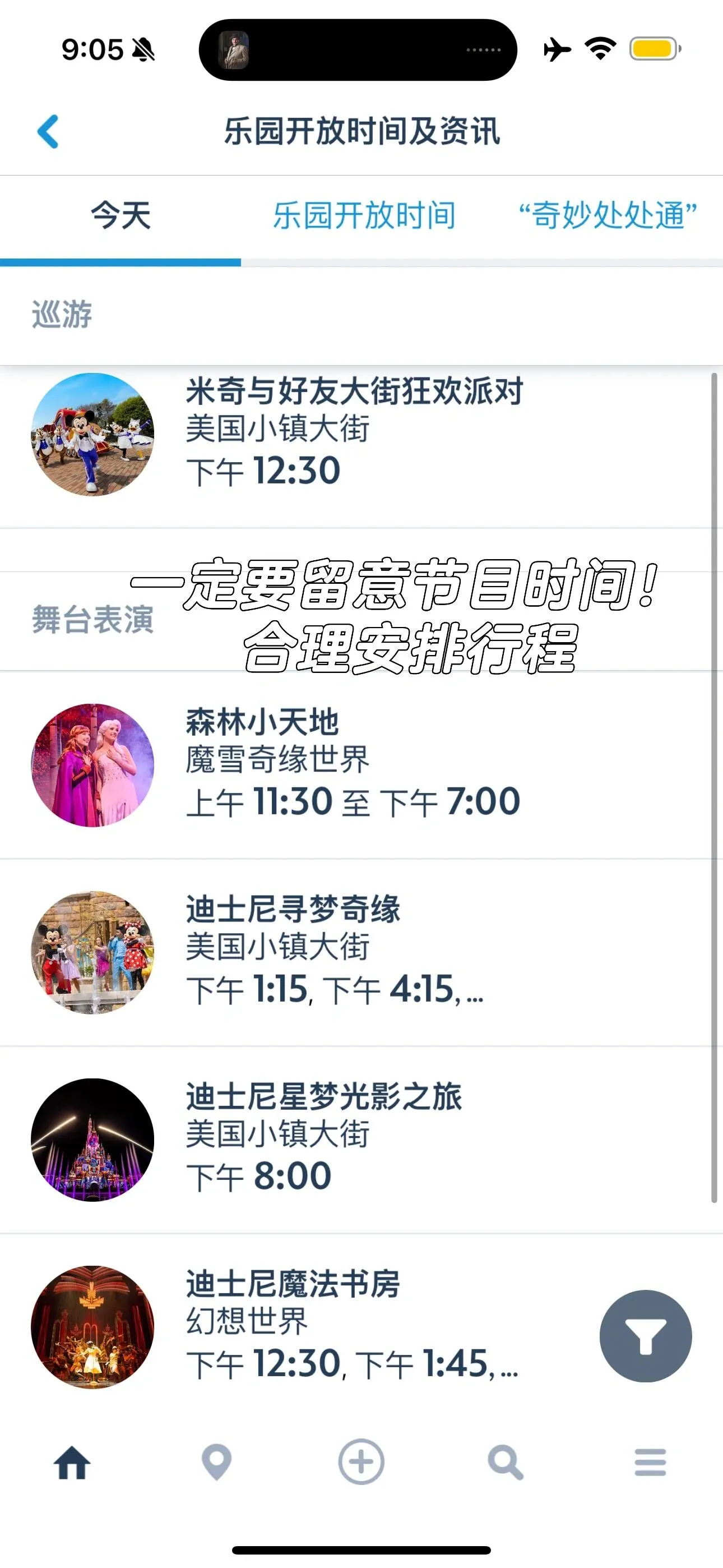Select the 今天 tab
723x1568 pixels.
(121, 216)
